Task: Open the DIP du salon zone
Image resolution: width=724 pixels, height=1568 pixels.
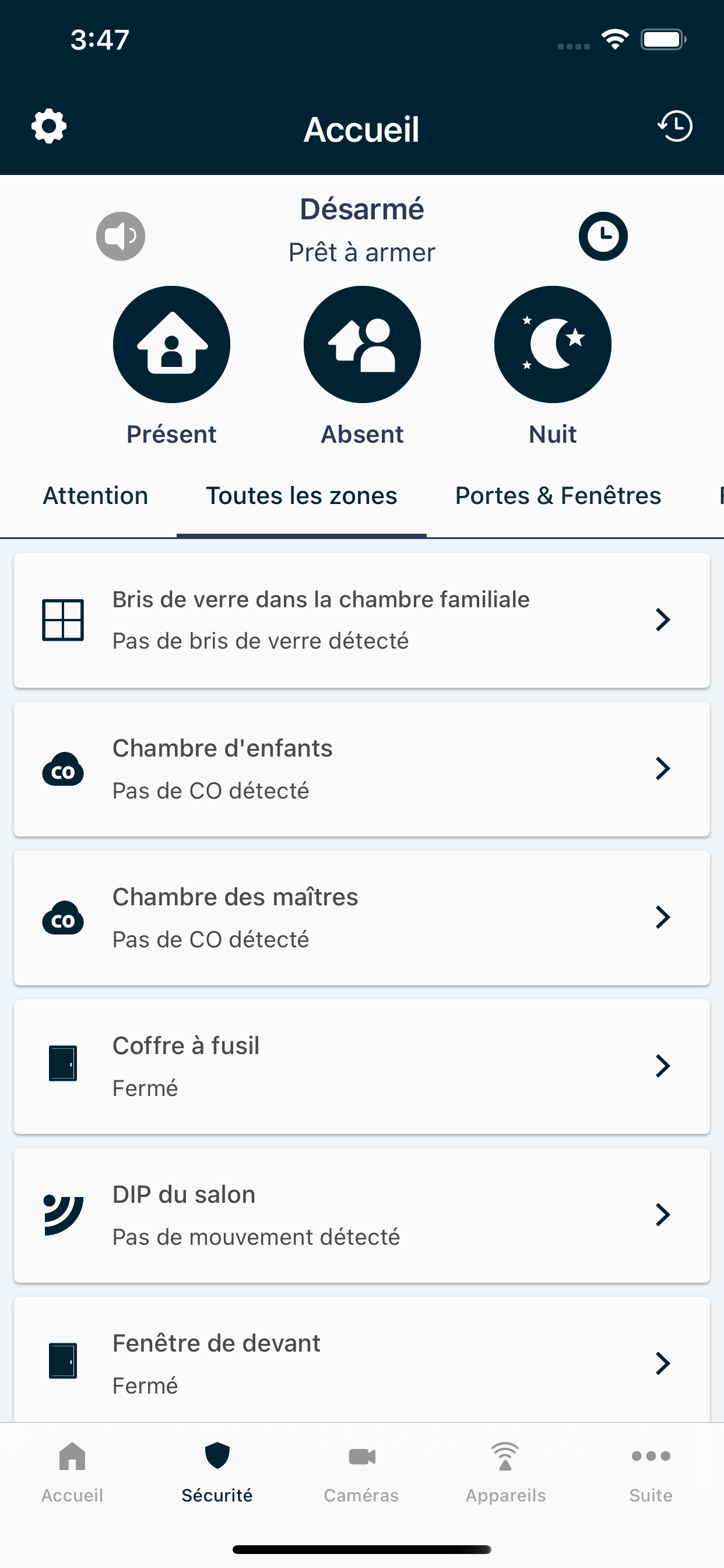Action: click(x=362, y=1215)
